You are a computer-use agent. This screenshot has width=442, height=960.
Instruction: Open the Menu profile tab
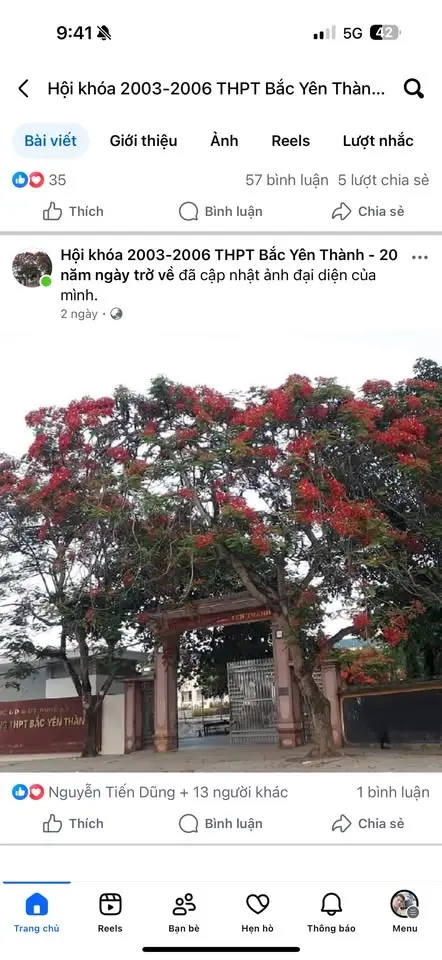tap(405, 912)
